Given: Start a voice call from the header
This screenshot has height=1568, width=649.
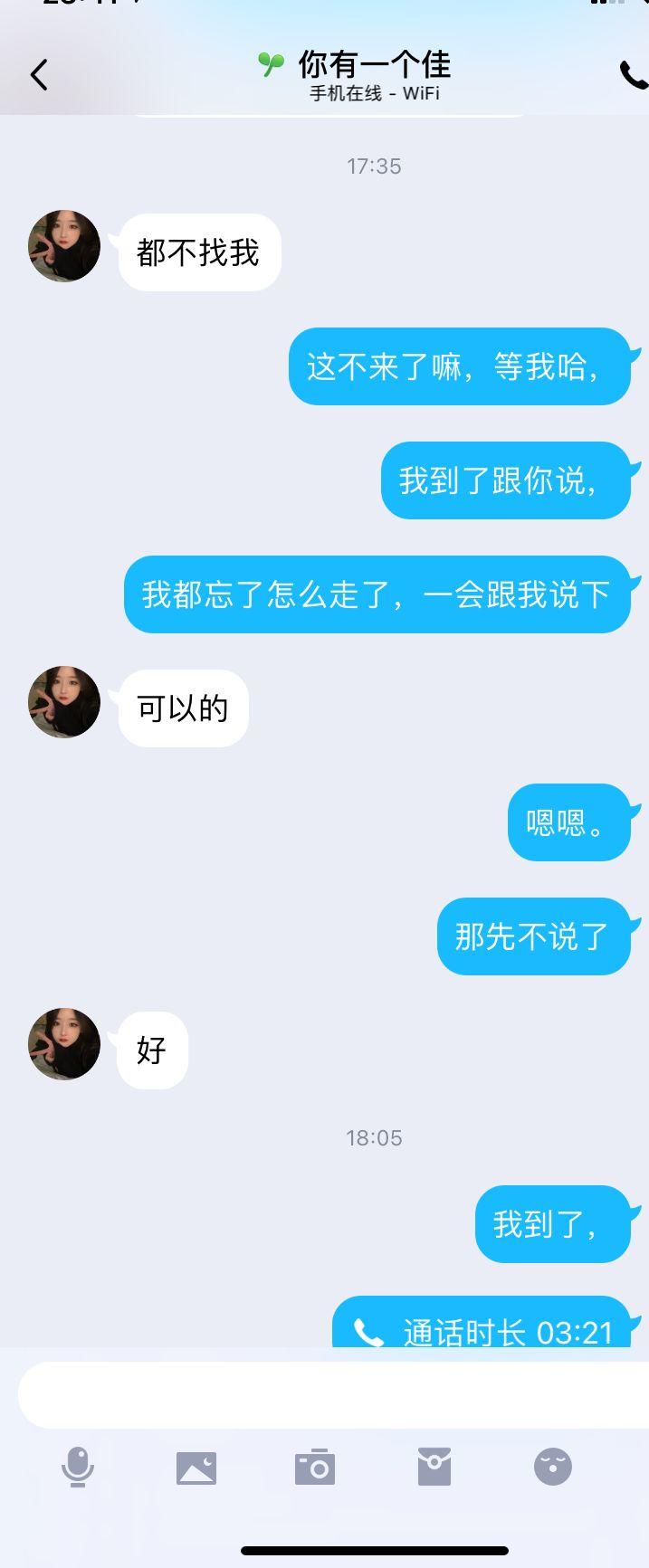Looking at the screenshot, I should pos(633,75).
